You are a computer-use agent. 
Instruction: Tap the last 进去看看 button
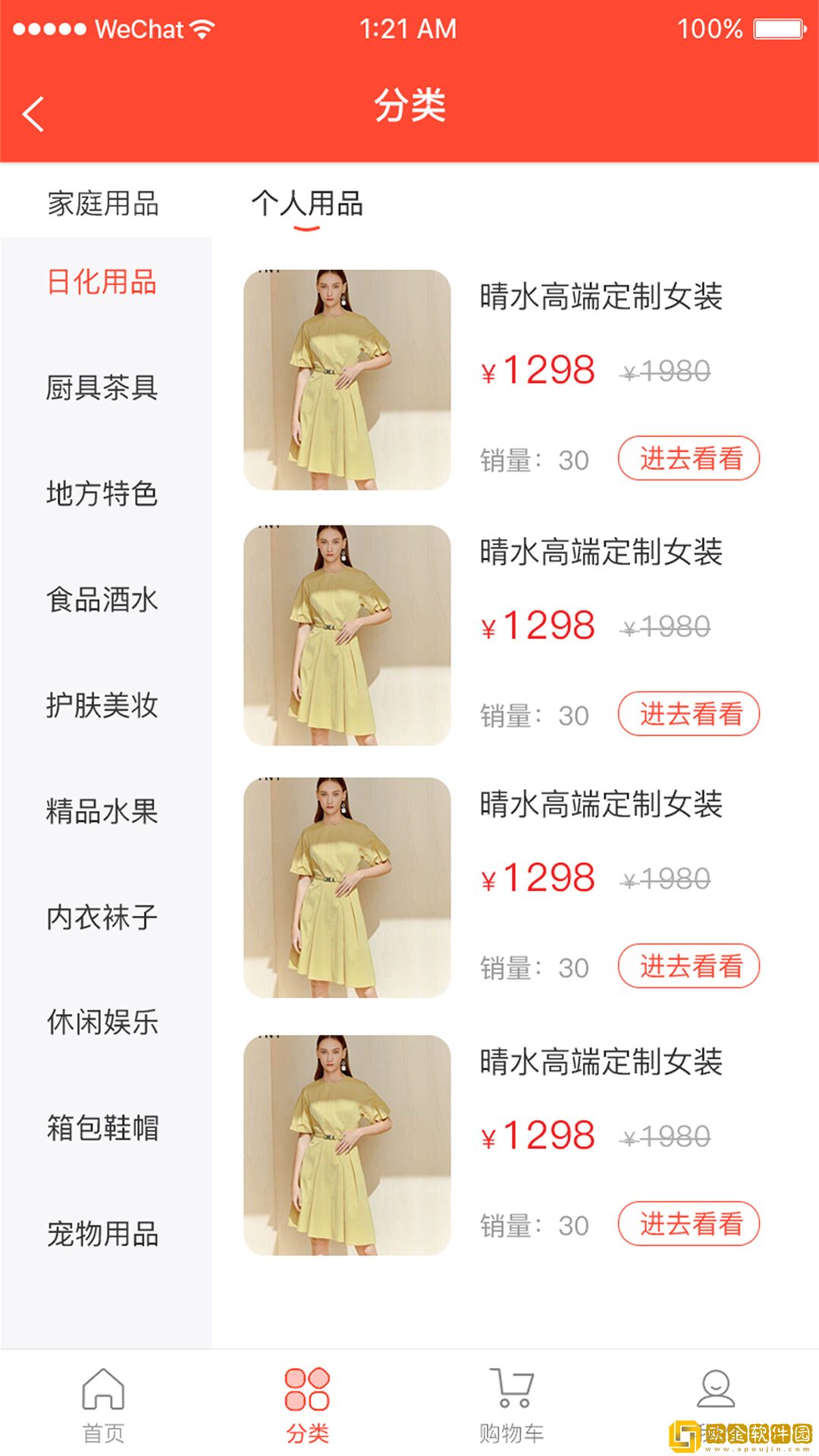(x=687, y=1225)
